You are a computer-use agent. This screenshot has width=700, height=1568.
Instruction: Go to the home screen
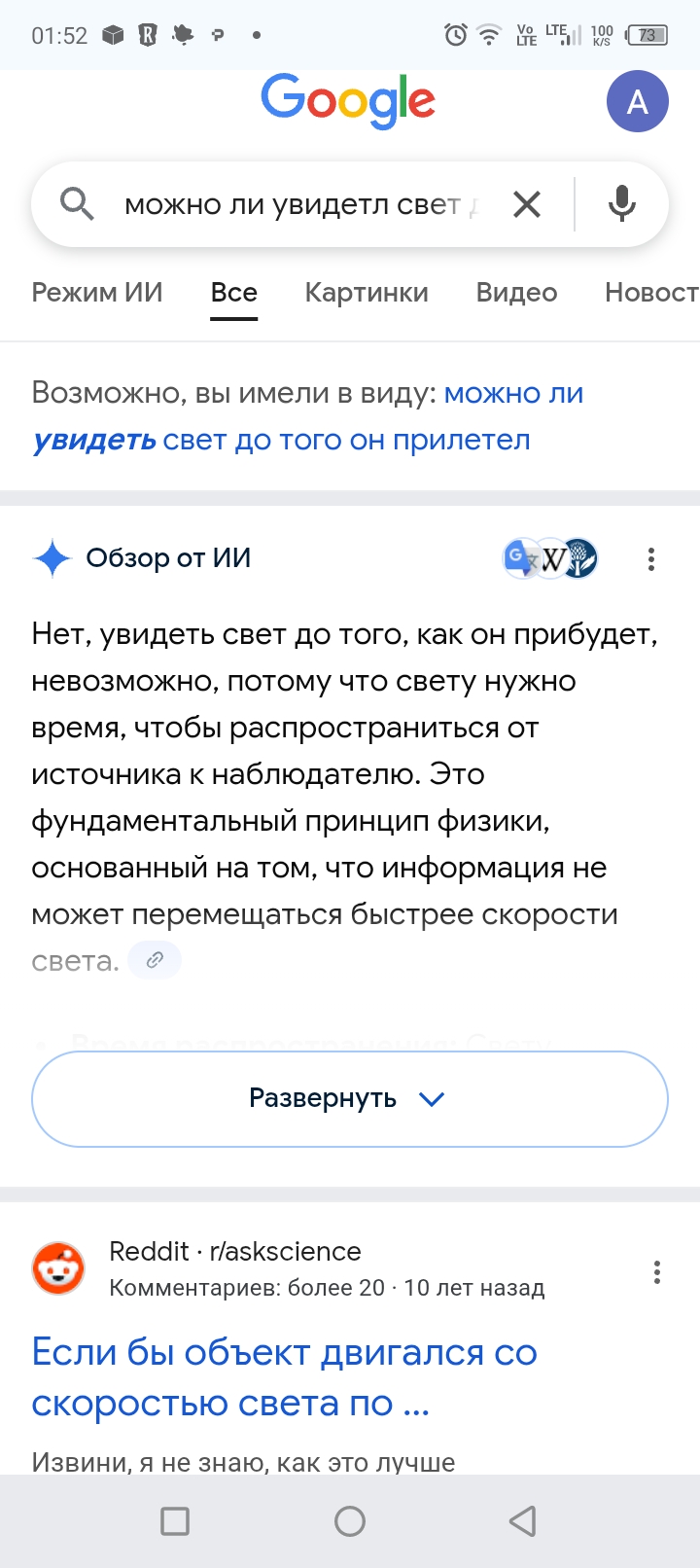click(350, 1520)
